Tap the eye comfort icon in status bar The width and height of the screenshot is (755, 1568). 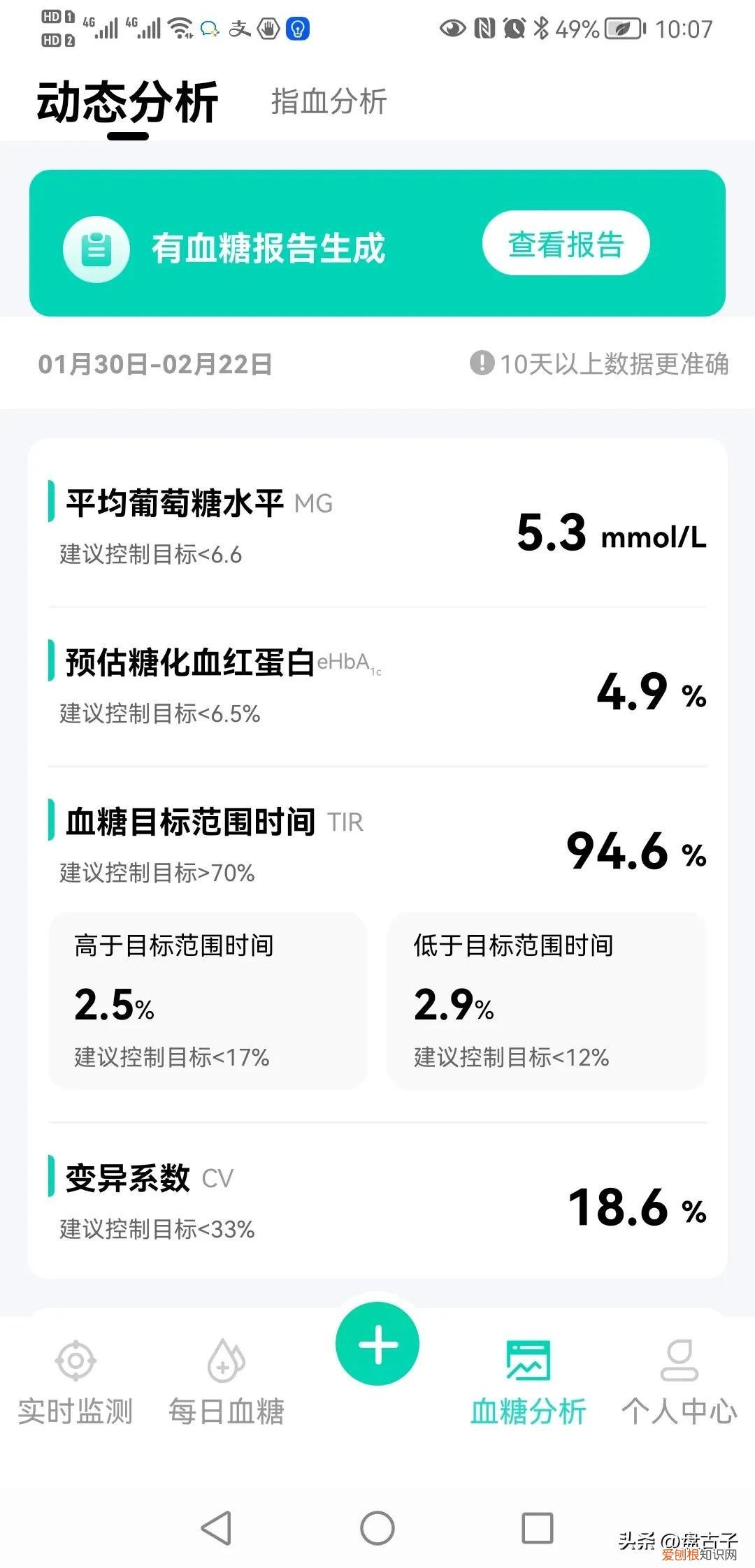pyautogui.click(x=452, y=29)
